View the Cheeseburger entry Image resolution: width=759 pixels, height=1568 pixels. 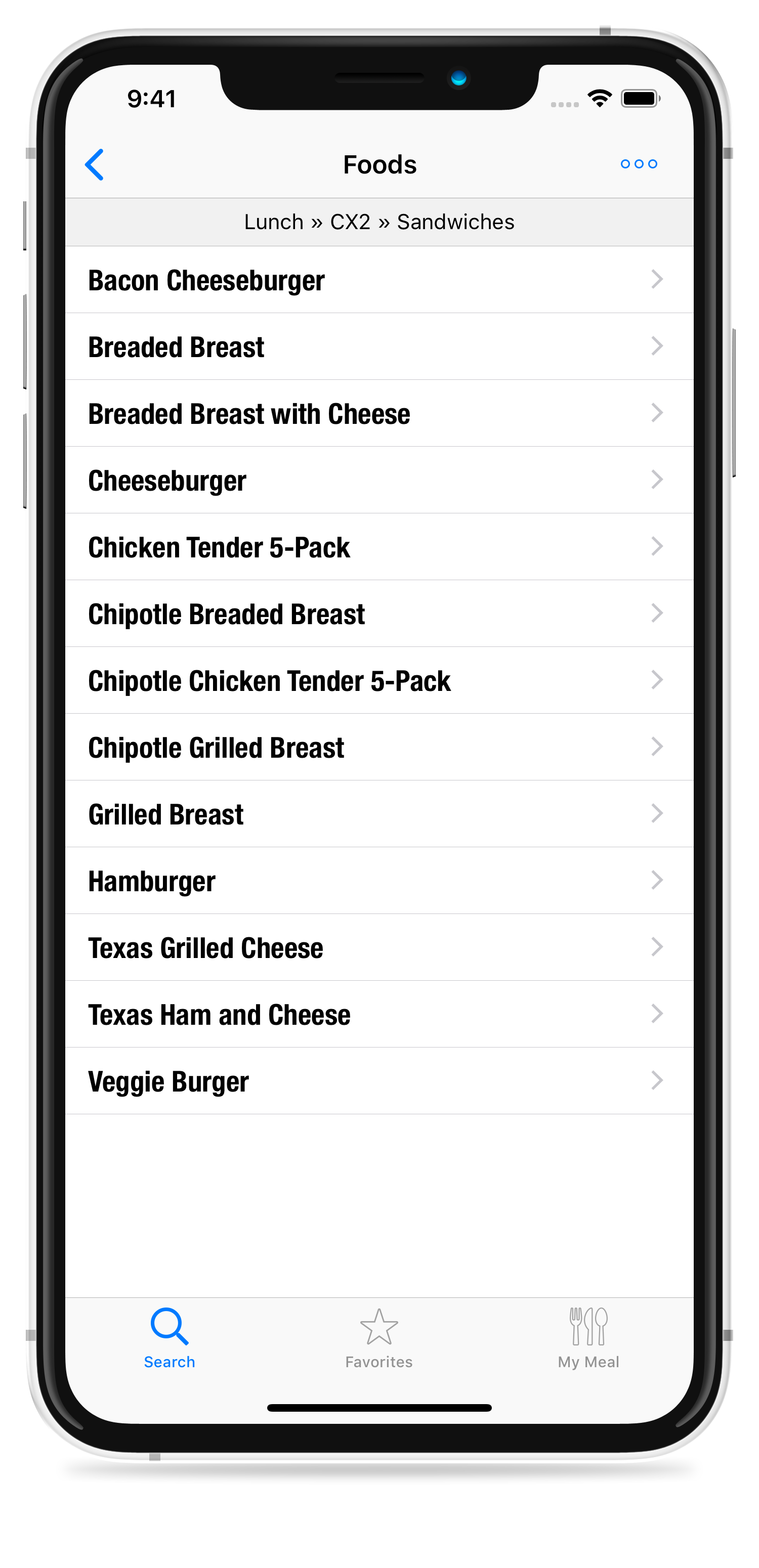coord(378,481)
